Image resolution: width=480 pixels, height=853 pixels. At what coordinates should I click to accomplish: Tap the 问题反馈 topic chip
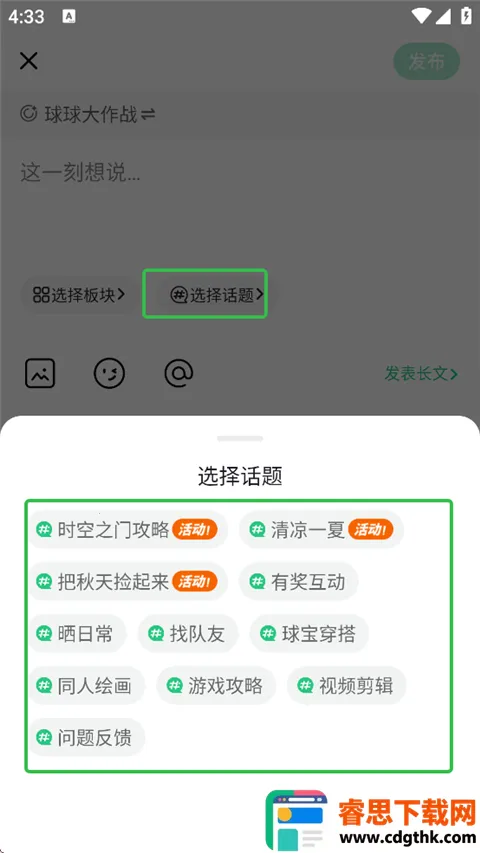87,737
